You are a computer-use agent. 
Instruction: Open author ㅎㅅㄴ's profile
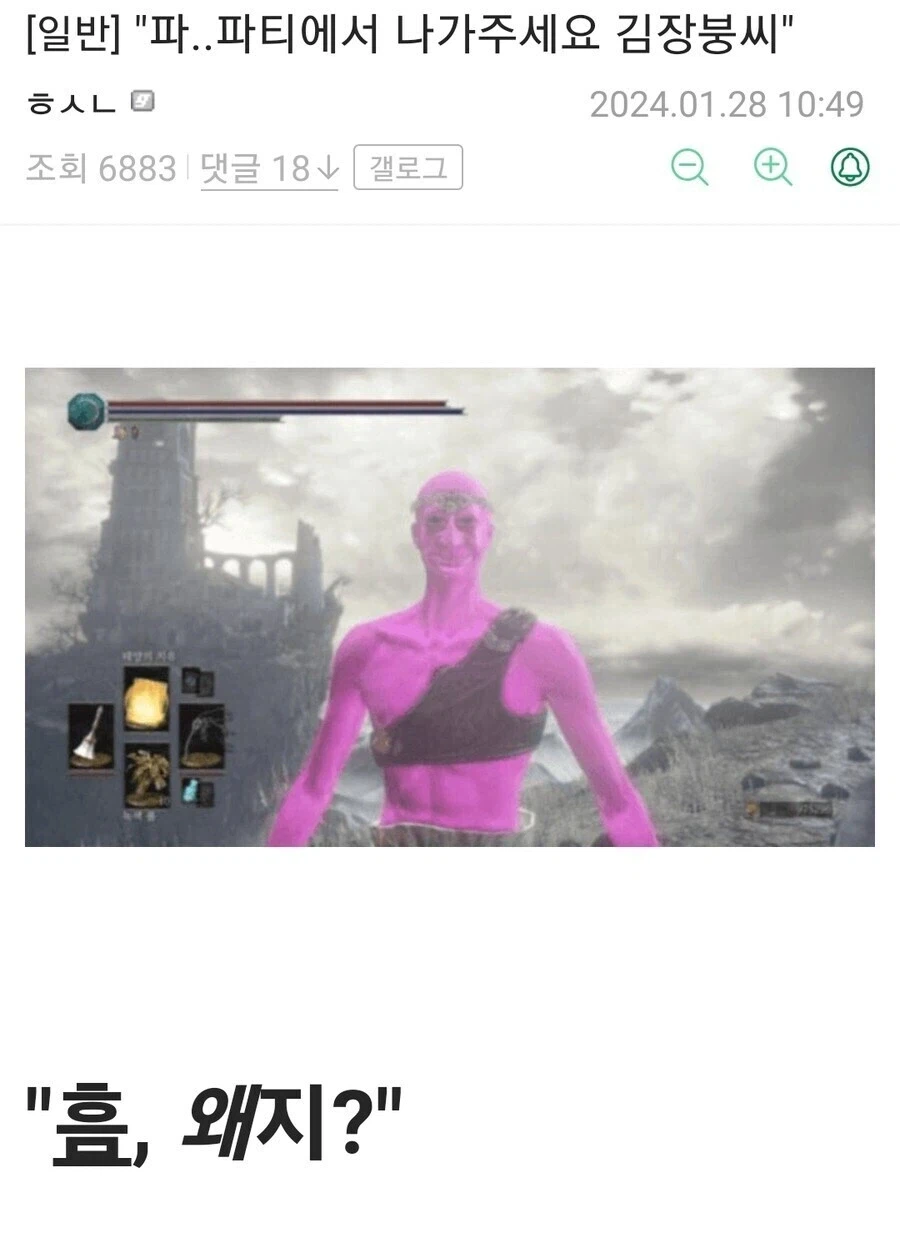72,103
